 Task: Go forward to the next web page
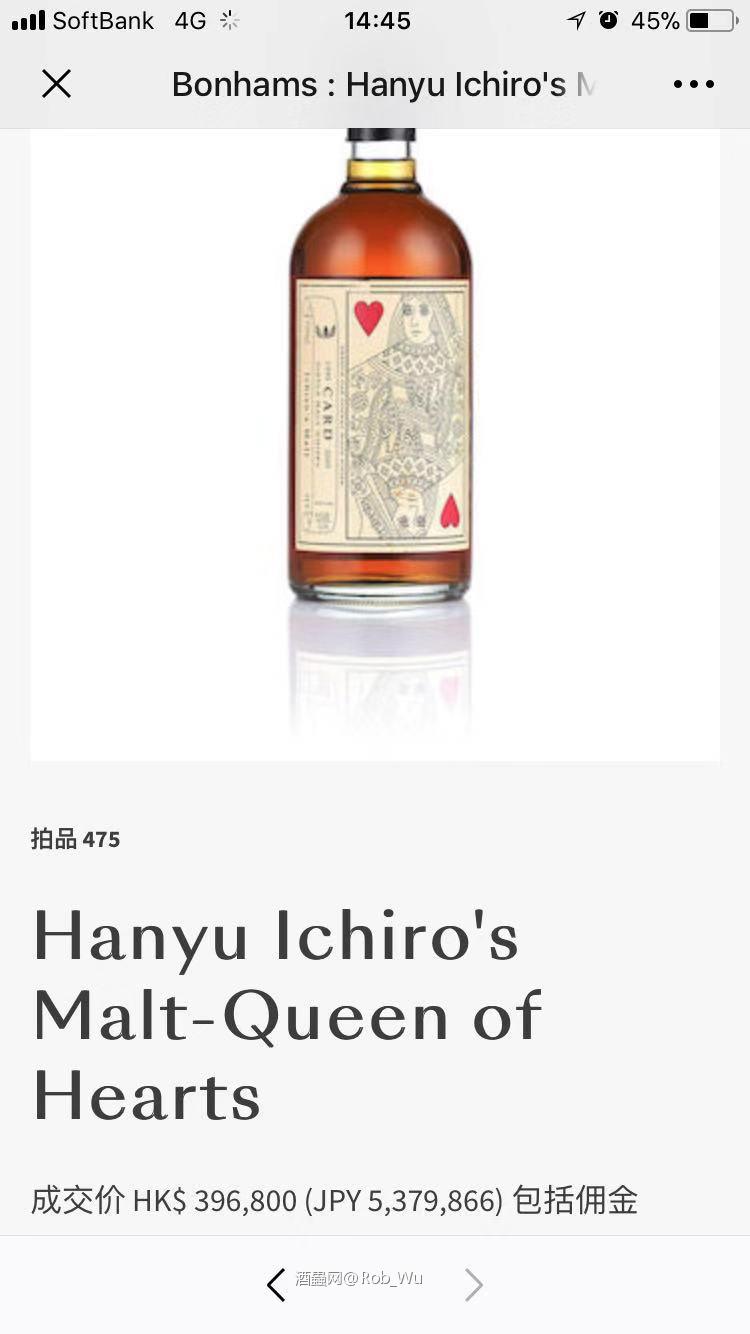click(x=473, y=1285)
